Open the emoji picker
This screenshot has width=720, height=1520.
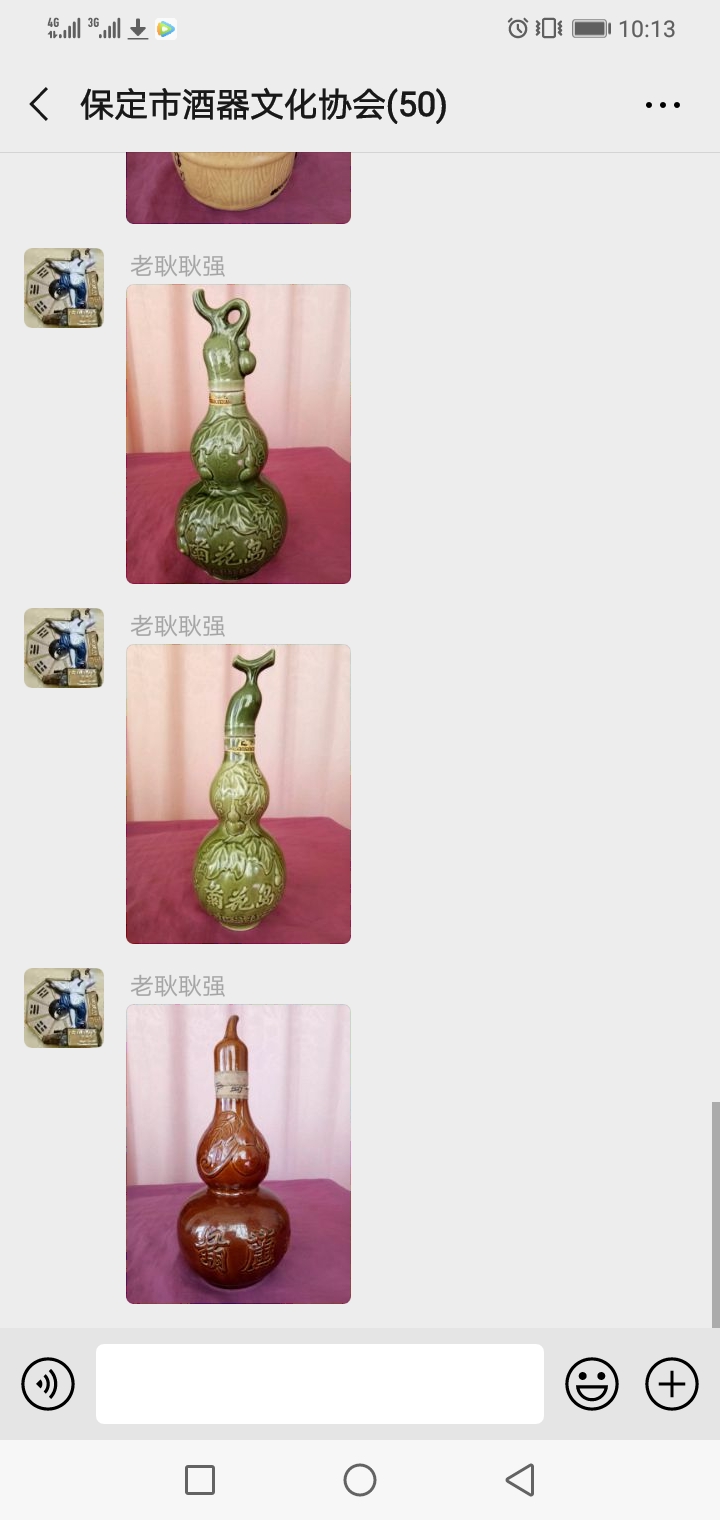click(592, 1384)
